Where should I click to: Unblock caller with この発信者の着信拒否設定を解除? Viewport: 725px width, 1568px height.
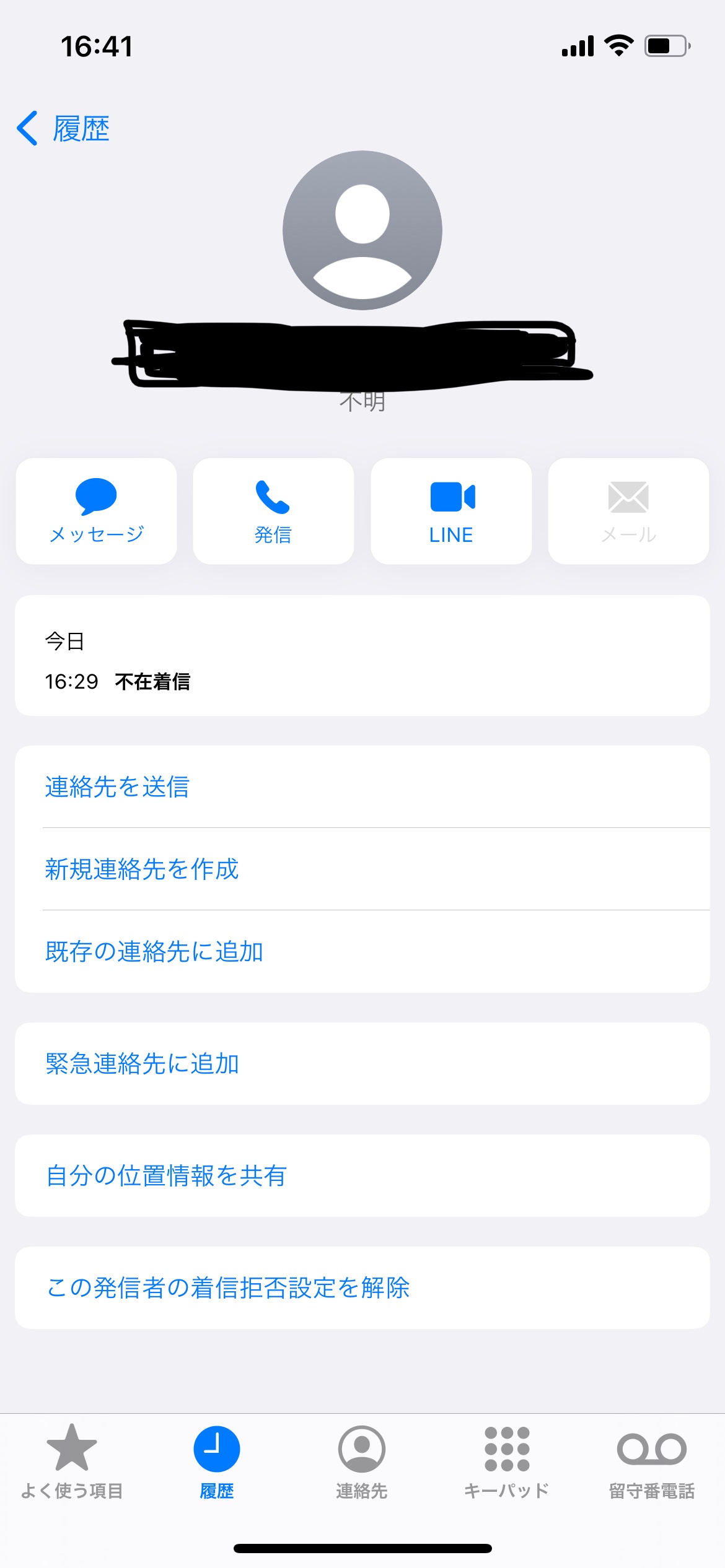[228, 1288]
